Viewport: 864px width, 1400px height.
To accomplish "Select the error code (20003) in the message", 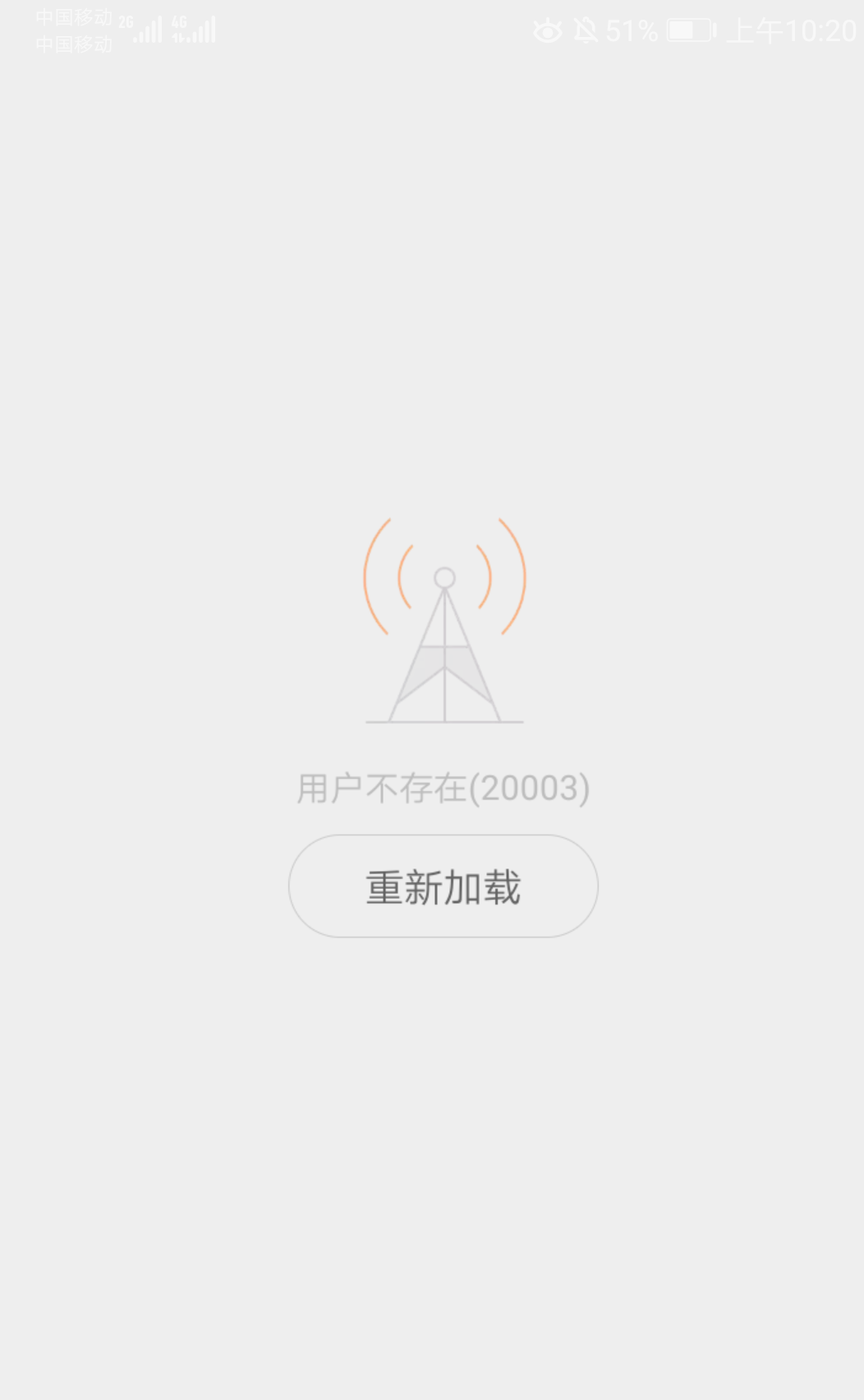I will pyautogui.click(x=531, y=786).
